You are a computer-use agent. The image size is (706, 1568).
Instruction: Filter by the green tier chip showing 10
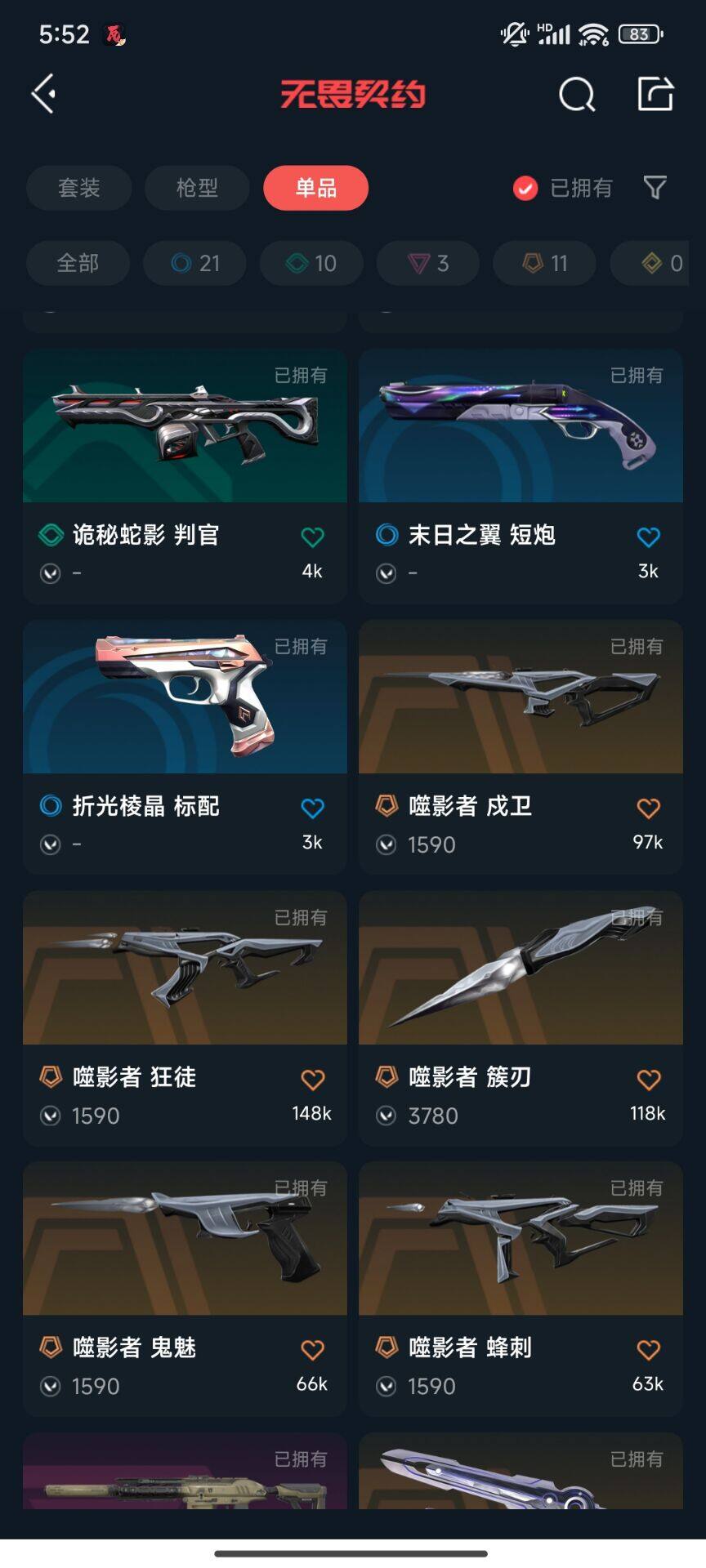[311, 263]
